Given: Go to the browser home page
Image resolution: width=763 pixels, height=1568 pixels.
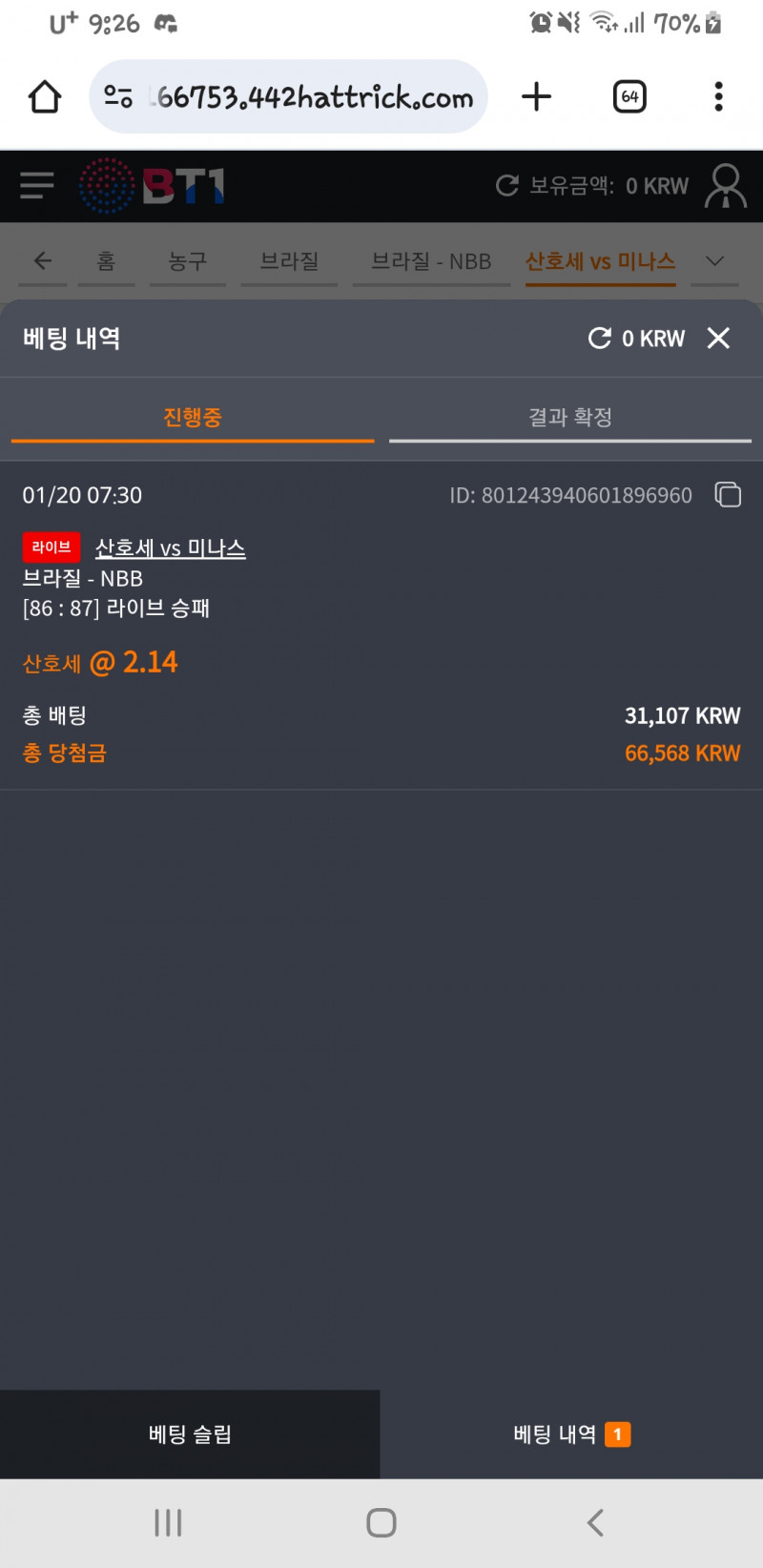Looking at the screenshot, I should (x=45, y=96).
